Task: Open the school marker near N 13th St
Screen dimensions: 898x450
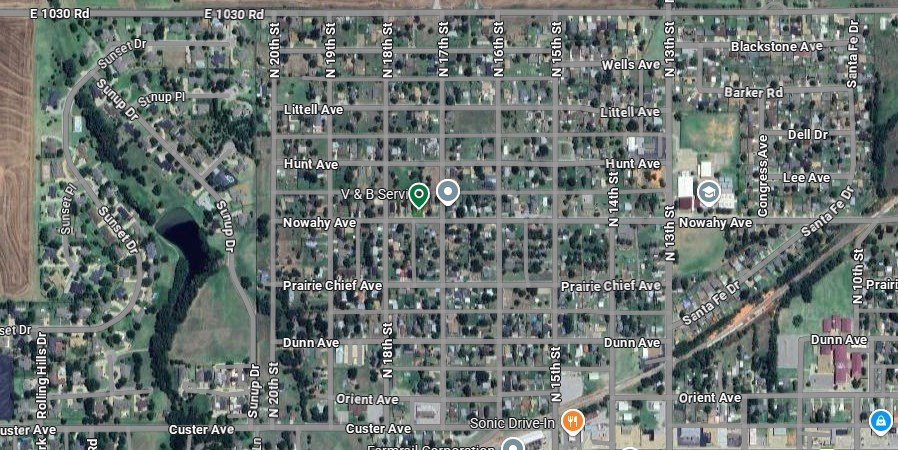Action: [708, 191]
